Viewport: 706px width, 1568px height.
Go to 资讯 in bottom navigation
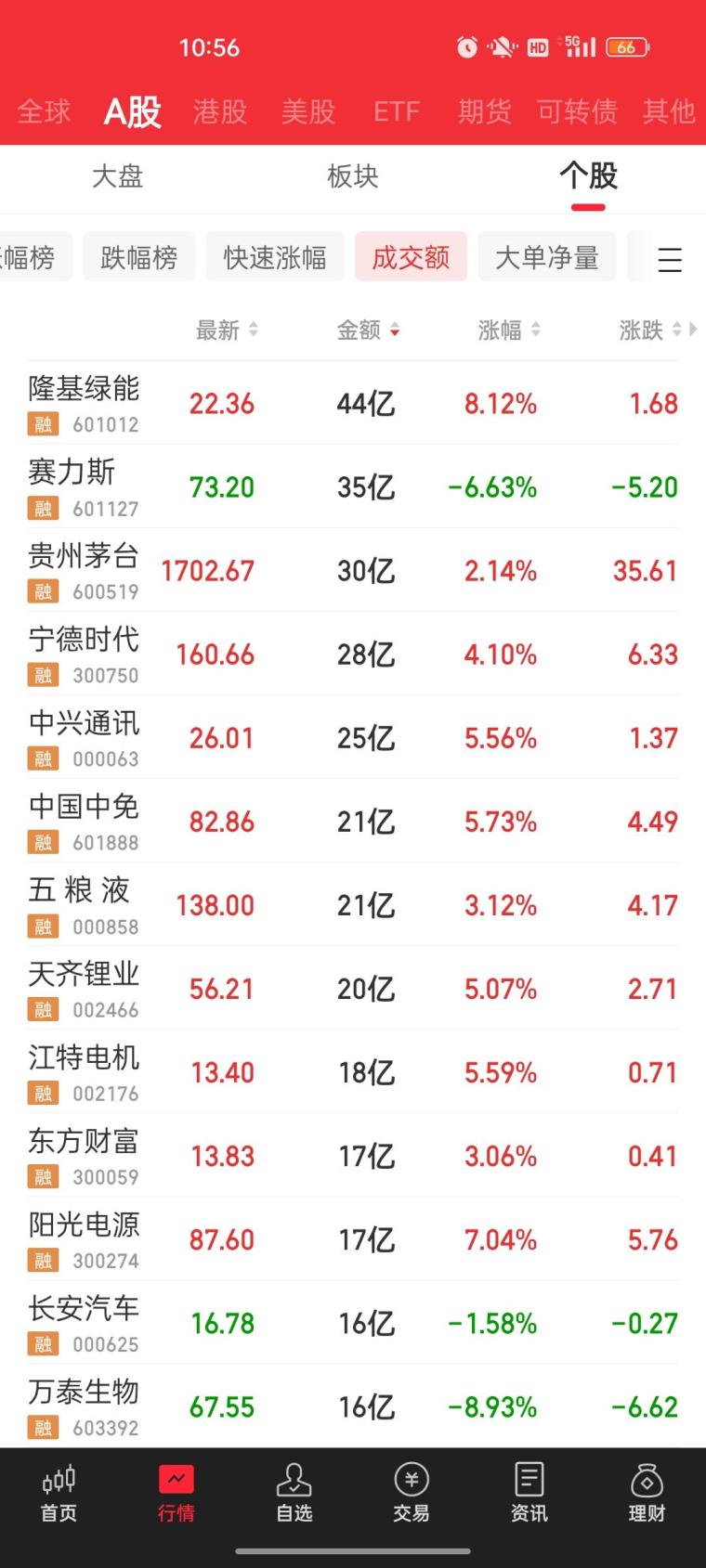529,1494
